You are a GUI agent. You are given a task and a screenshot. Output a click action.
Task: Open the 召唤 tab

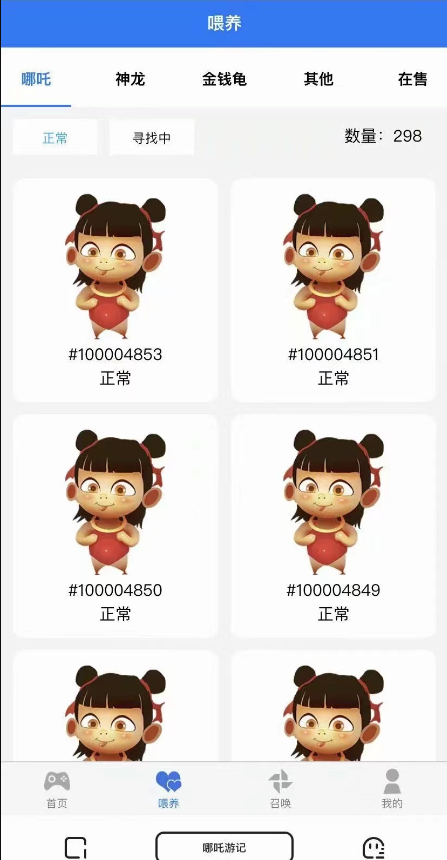point(280,789)
